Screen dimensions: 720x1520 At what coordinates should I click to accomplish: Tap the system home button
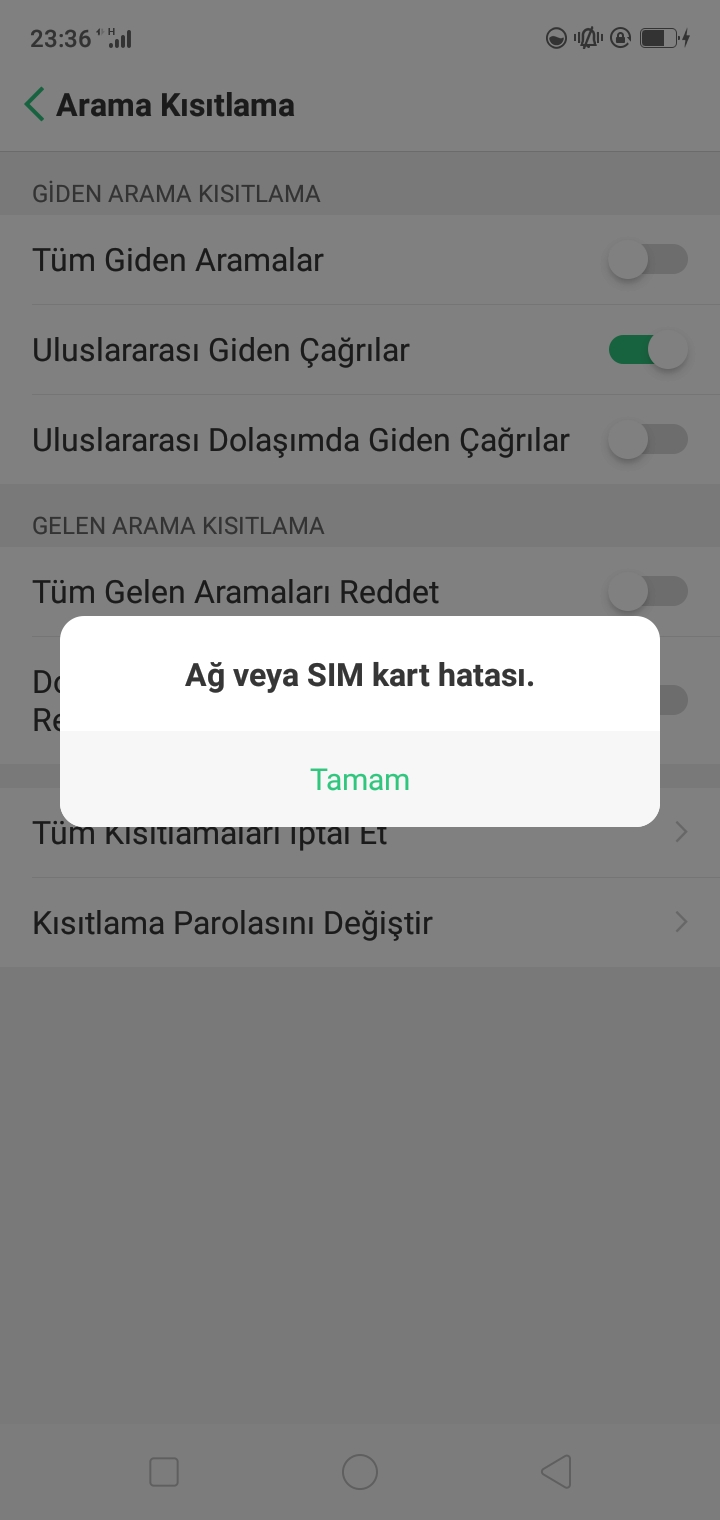coord(360,1472)
